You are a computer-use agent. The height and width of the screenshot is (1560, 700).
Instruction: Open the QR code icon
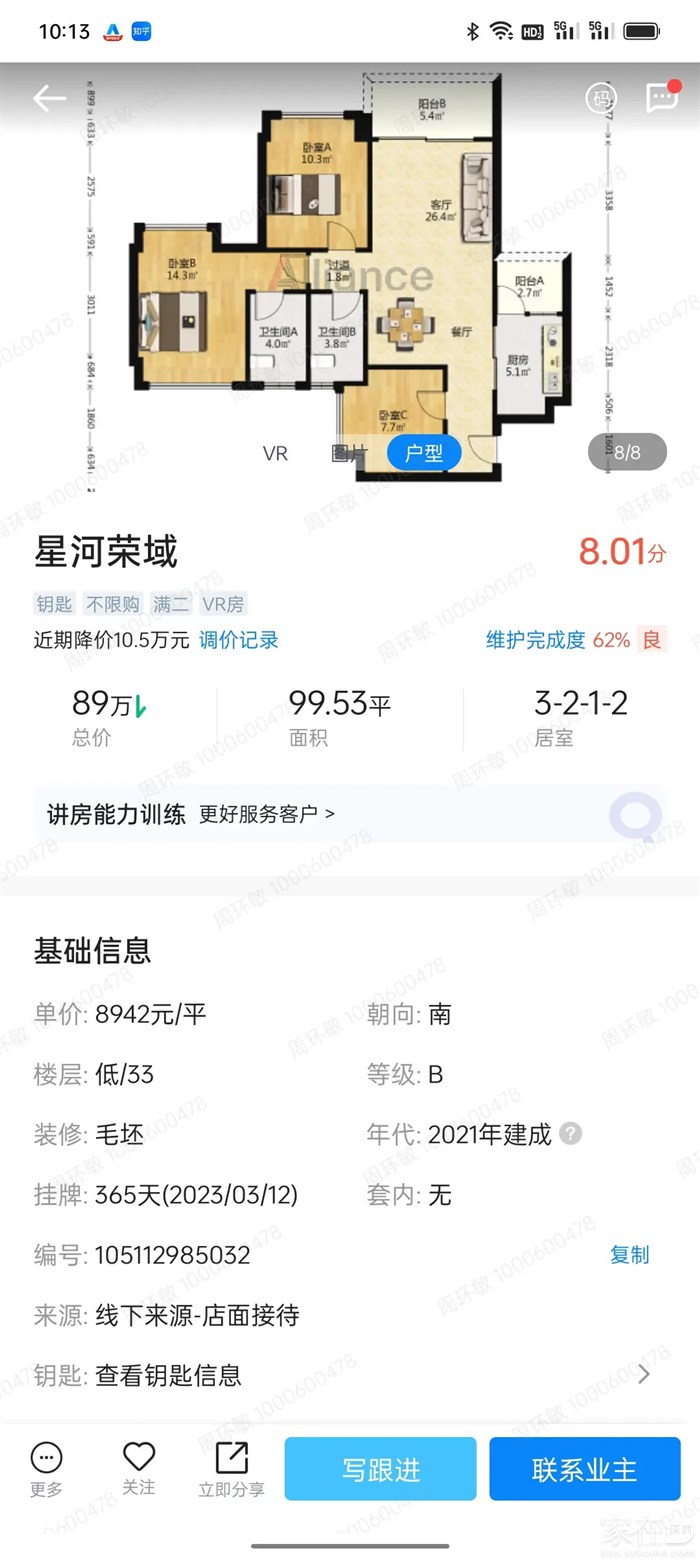click(x=601, y=98)
